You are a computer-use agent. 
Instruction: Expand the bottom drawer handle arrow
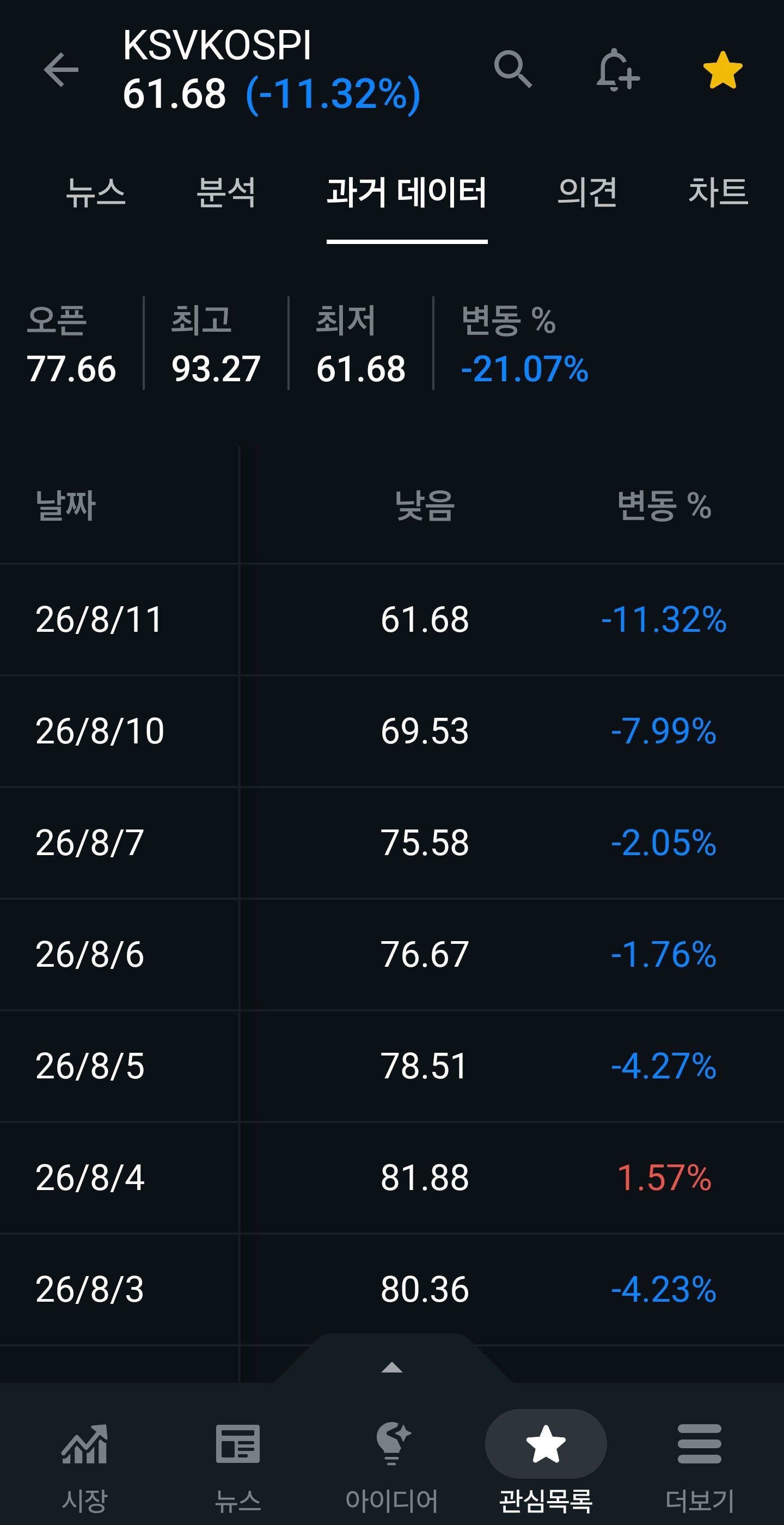393,1367
